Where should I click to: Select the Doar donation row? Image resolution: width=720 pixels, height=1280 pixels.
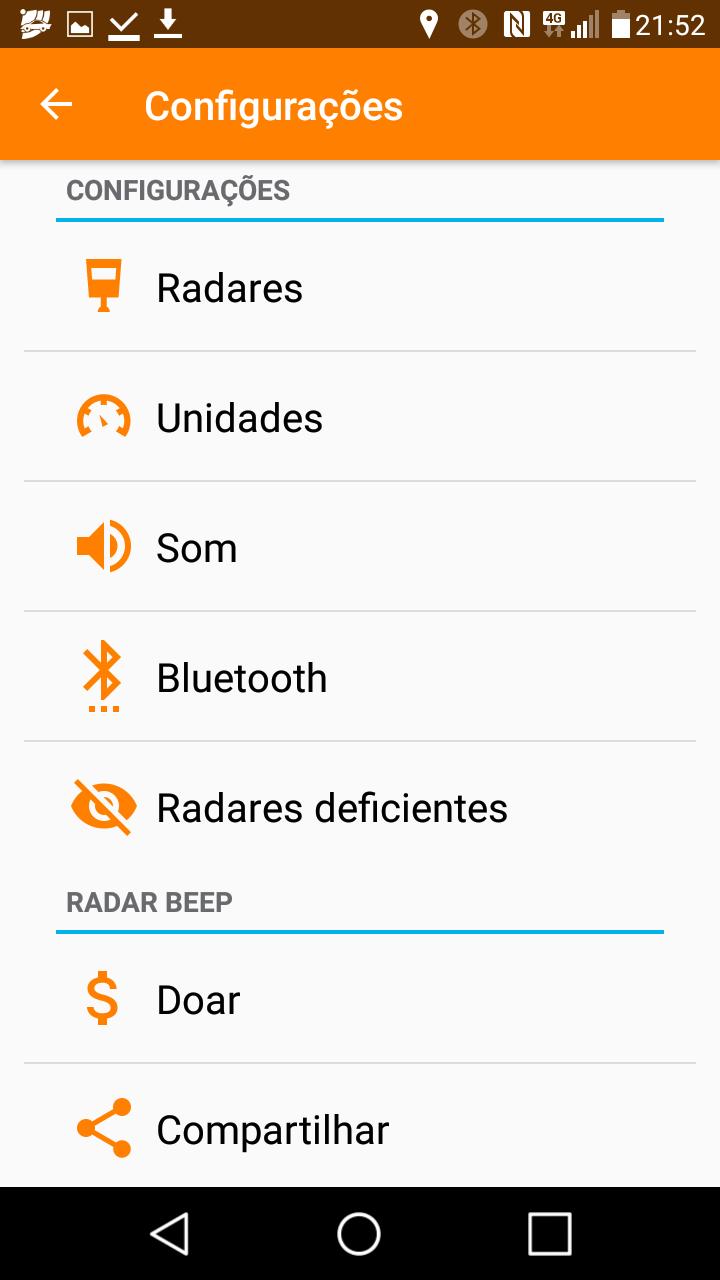click(360, 999)
